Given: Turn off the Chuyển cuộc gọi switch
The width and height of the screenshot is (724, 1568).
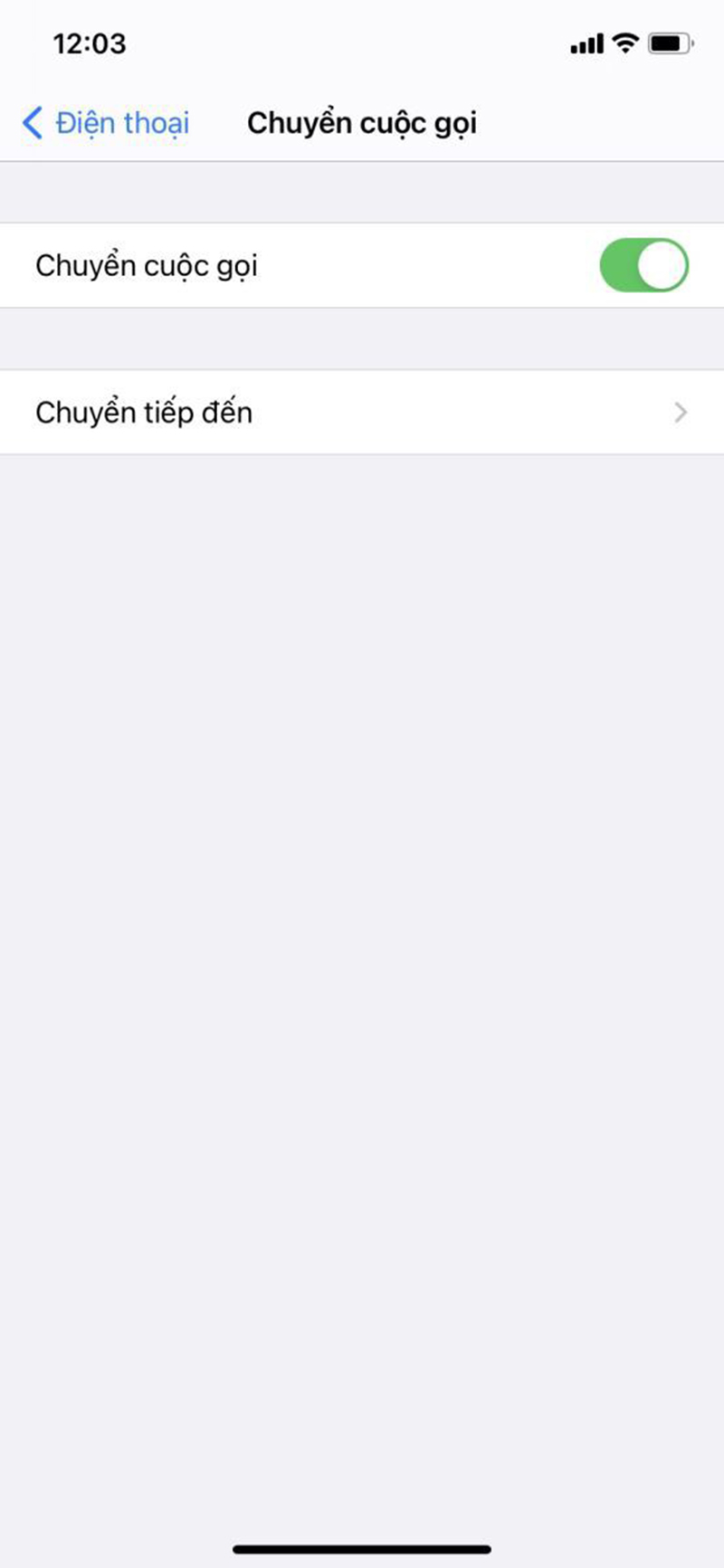Looking at the screenshot, I should 643,266.
